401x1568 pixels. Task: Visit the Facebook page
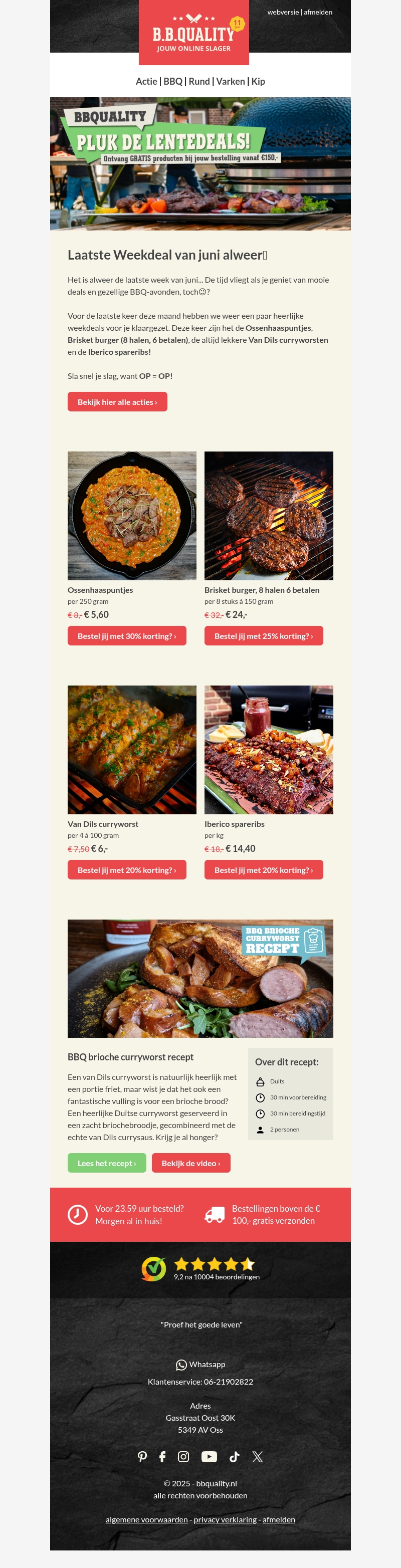[162, 1457]
